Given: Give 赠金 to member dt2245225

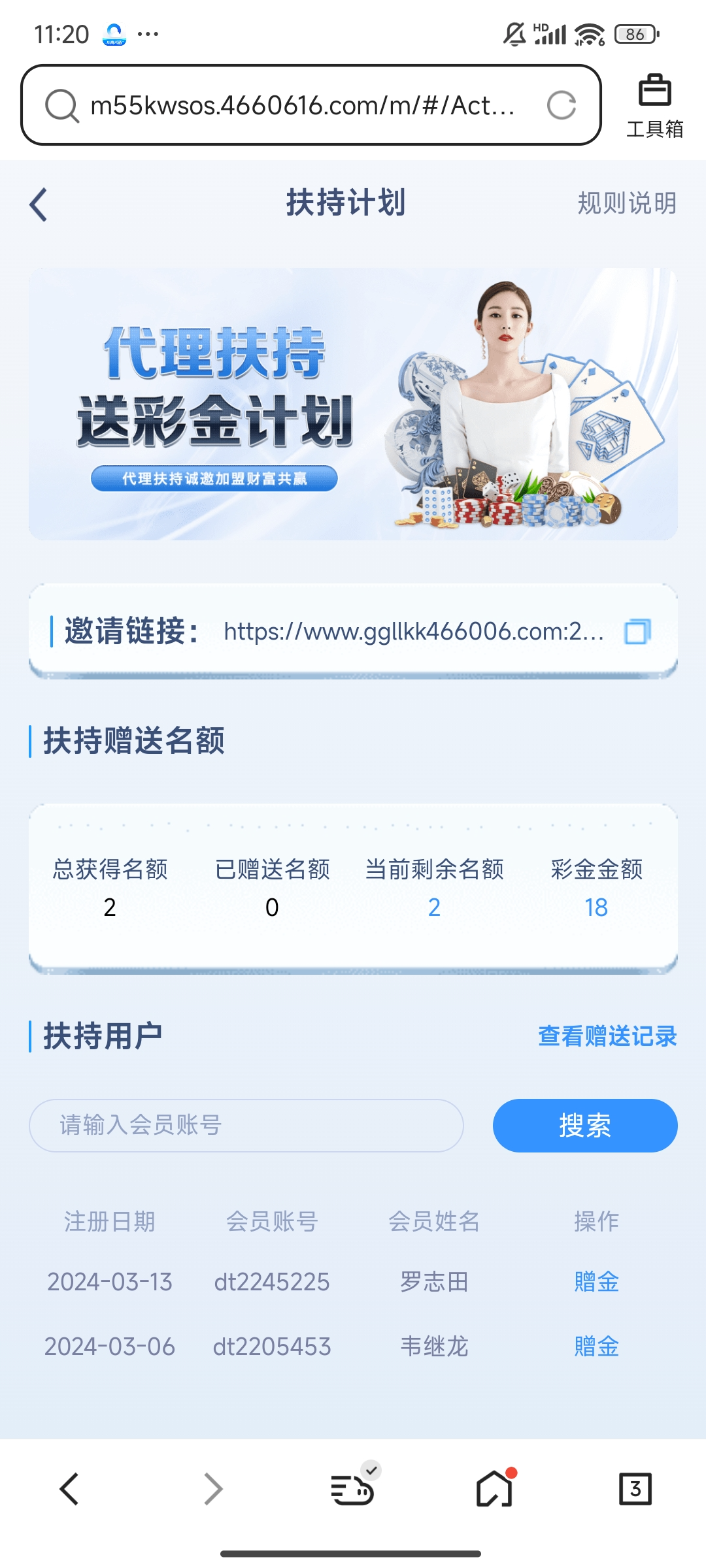Looking at the screenshot, I should coord(596,1282).
